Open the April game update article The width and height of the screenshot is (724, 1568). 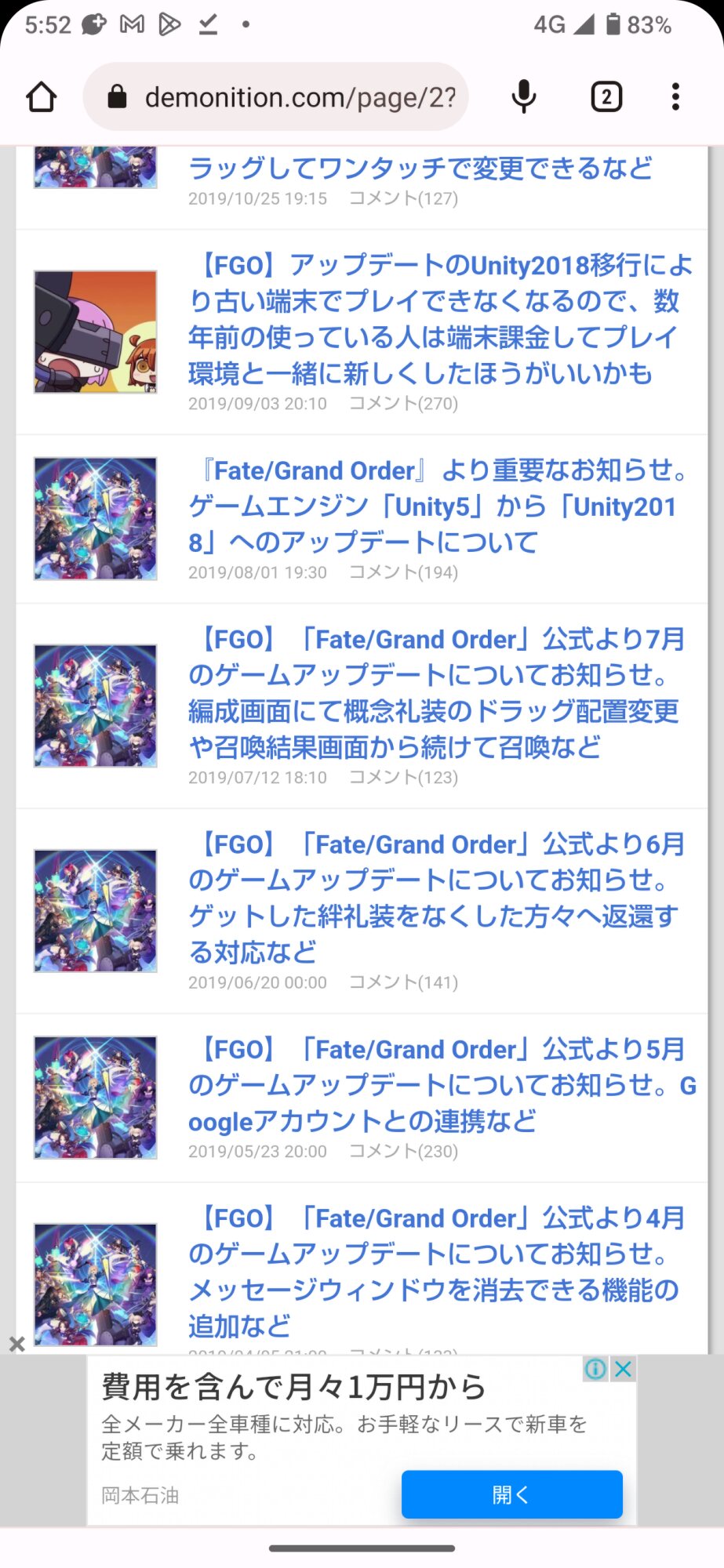point(436,1272)
